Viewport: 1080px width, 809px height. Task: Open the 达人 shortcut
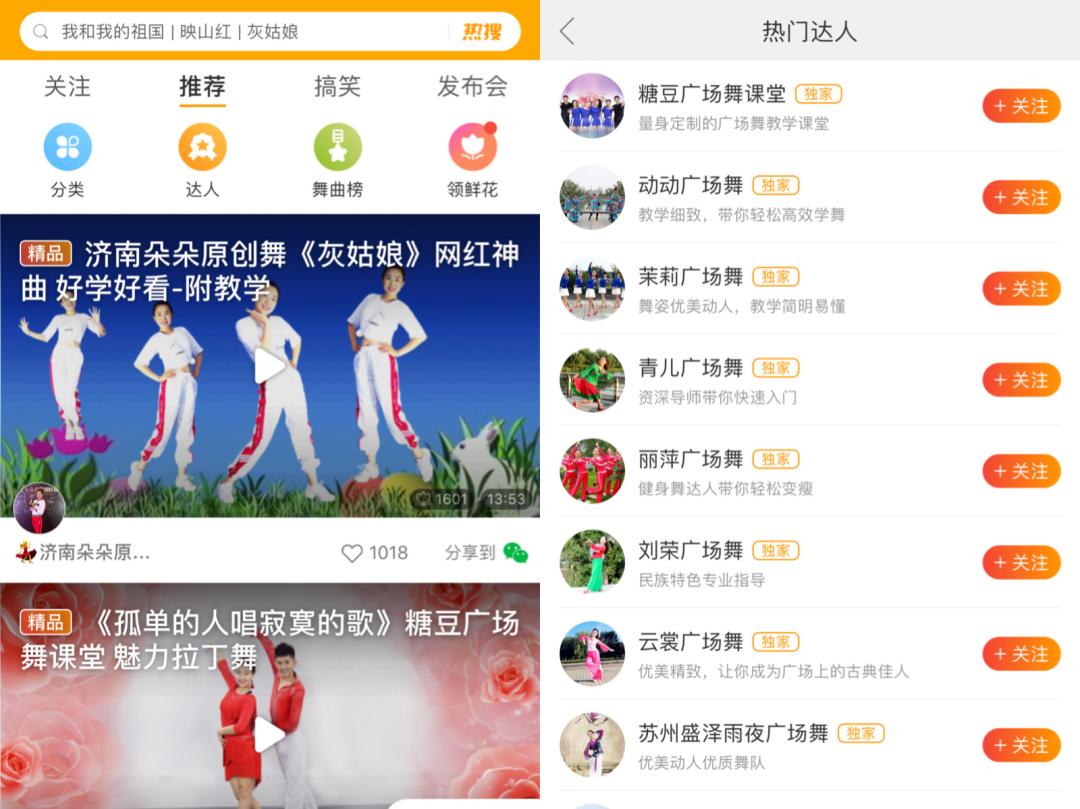click(x=202, y=160)
